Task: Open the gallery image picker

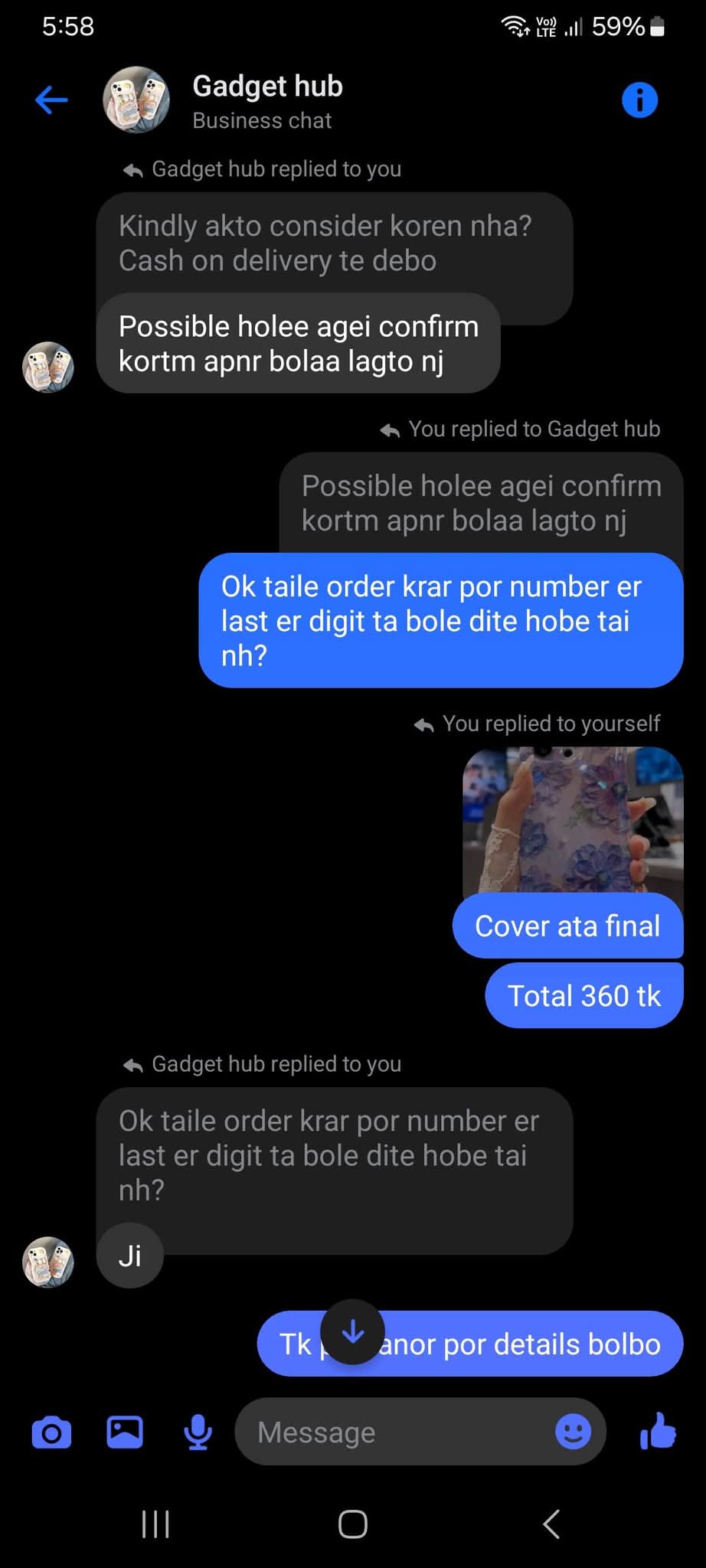Action: coord(125,1432)
